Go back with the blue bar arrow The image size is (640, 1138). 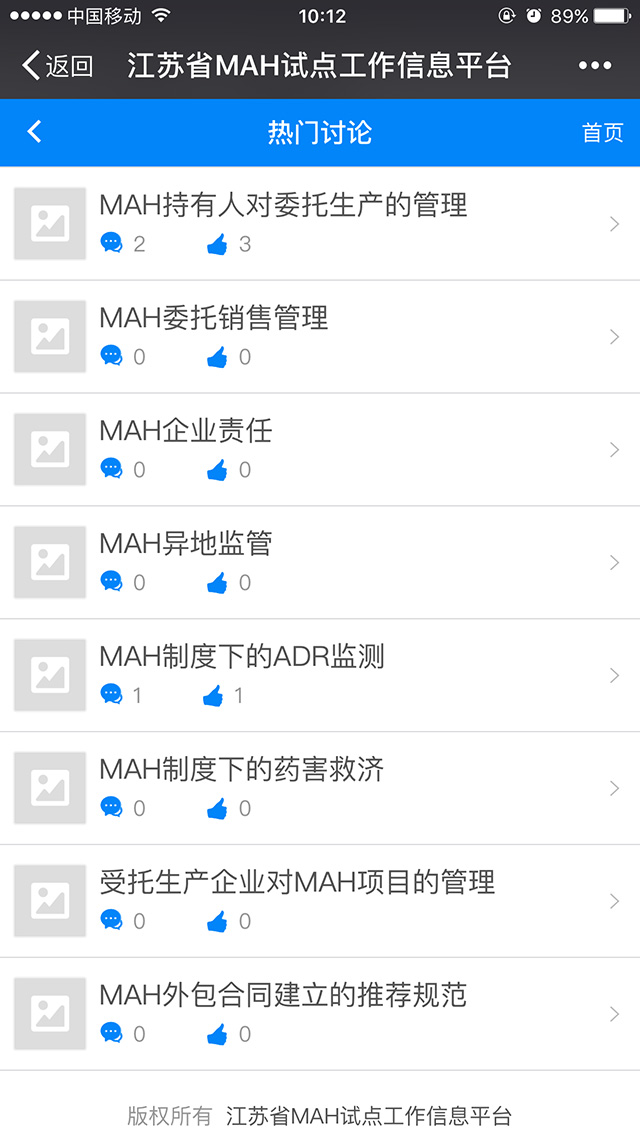click(x=34, y=131)
